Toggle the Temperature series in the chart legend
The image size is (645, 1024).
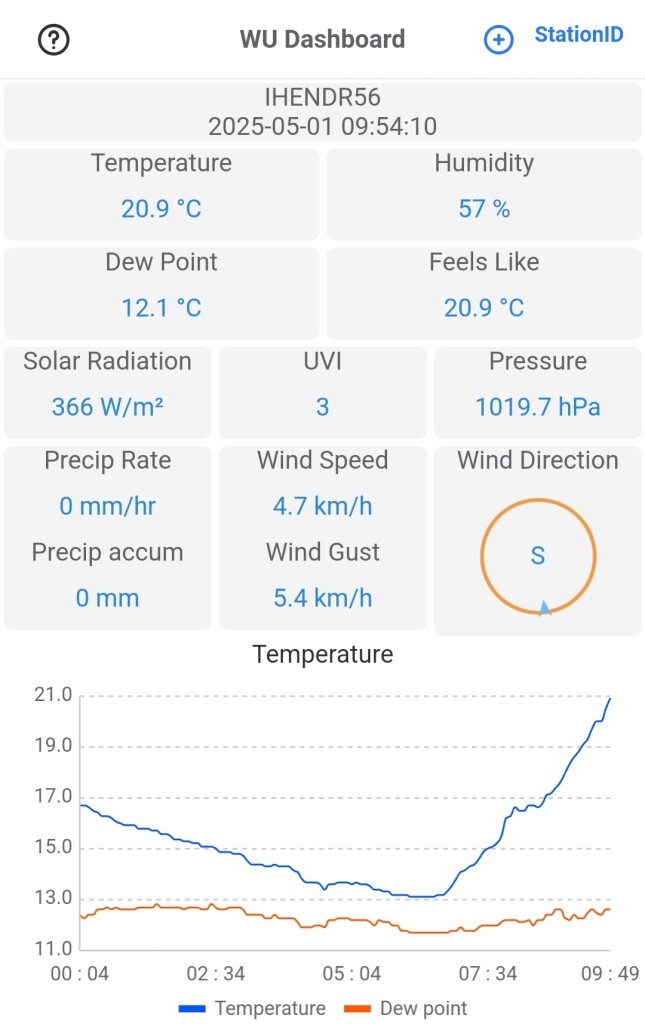point(252,1008)
